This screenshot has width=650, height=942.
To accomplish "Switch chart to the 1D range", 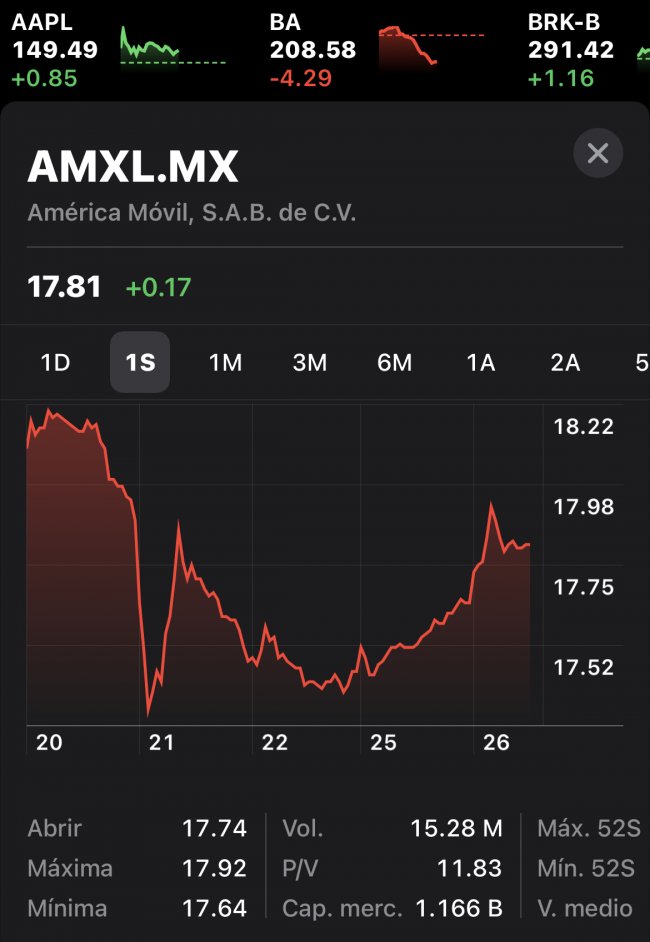I will [55, 362].
